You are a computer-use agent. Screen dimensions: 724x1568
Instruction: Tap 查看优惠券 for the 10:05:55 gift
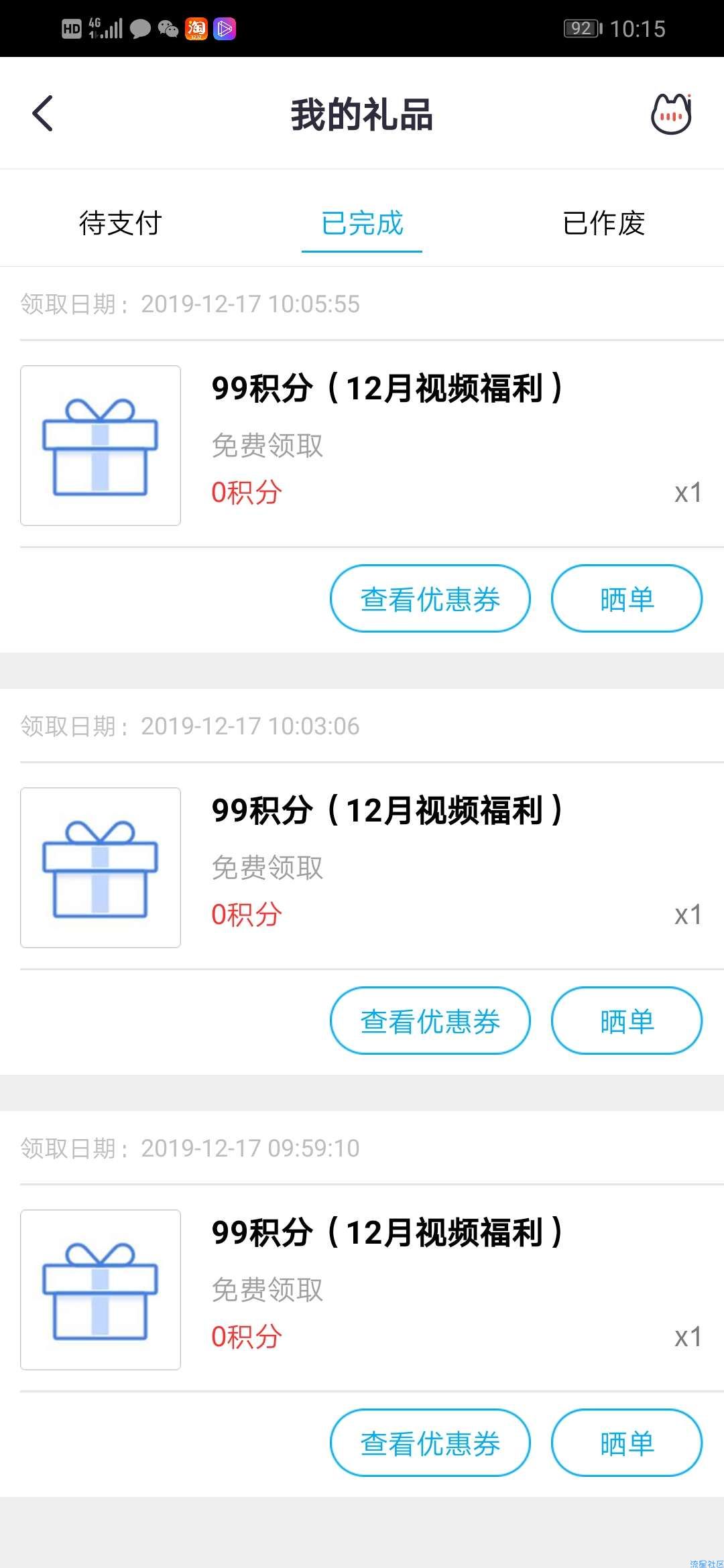click(x=430, y=598)
